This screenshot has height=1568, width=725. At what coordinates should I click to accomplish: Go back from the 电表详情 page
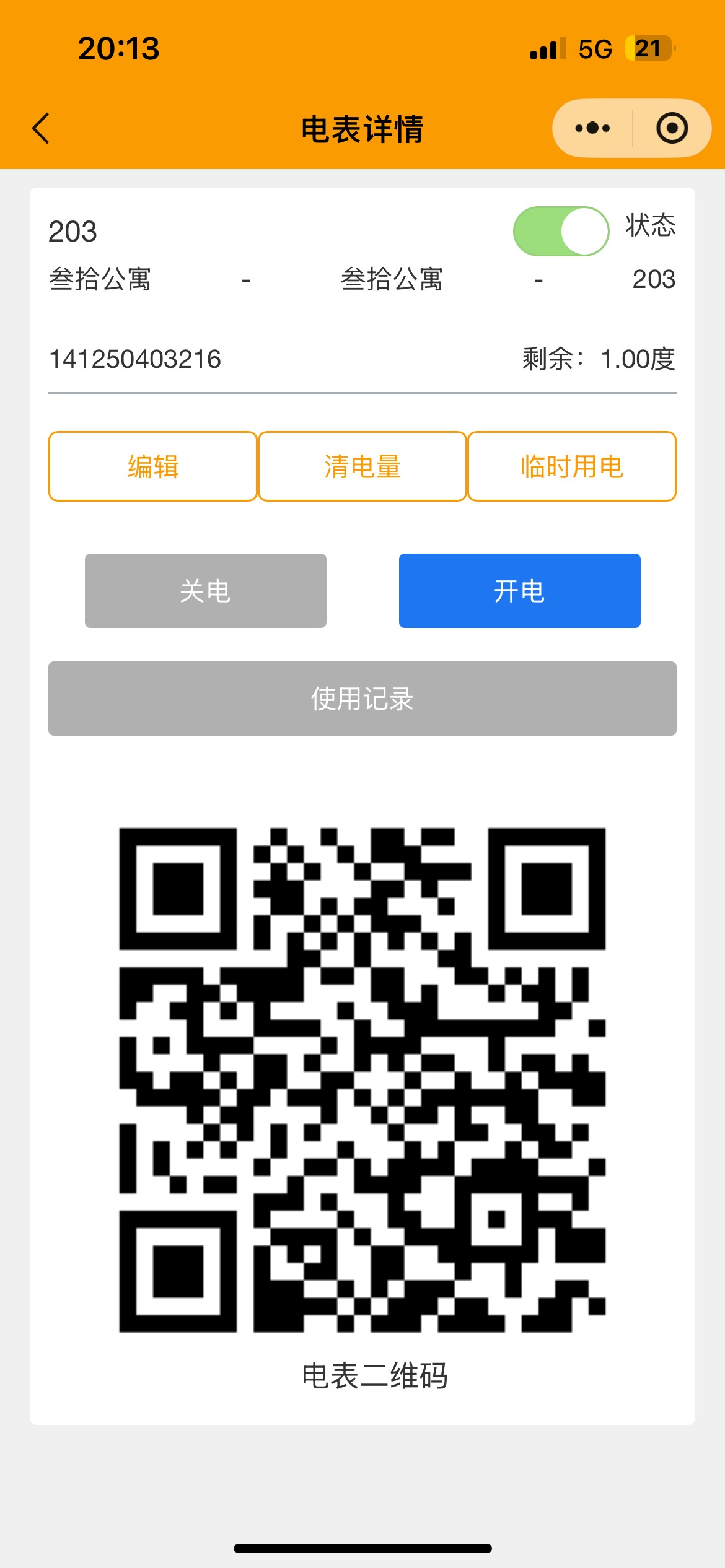point(41,129)
